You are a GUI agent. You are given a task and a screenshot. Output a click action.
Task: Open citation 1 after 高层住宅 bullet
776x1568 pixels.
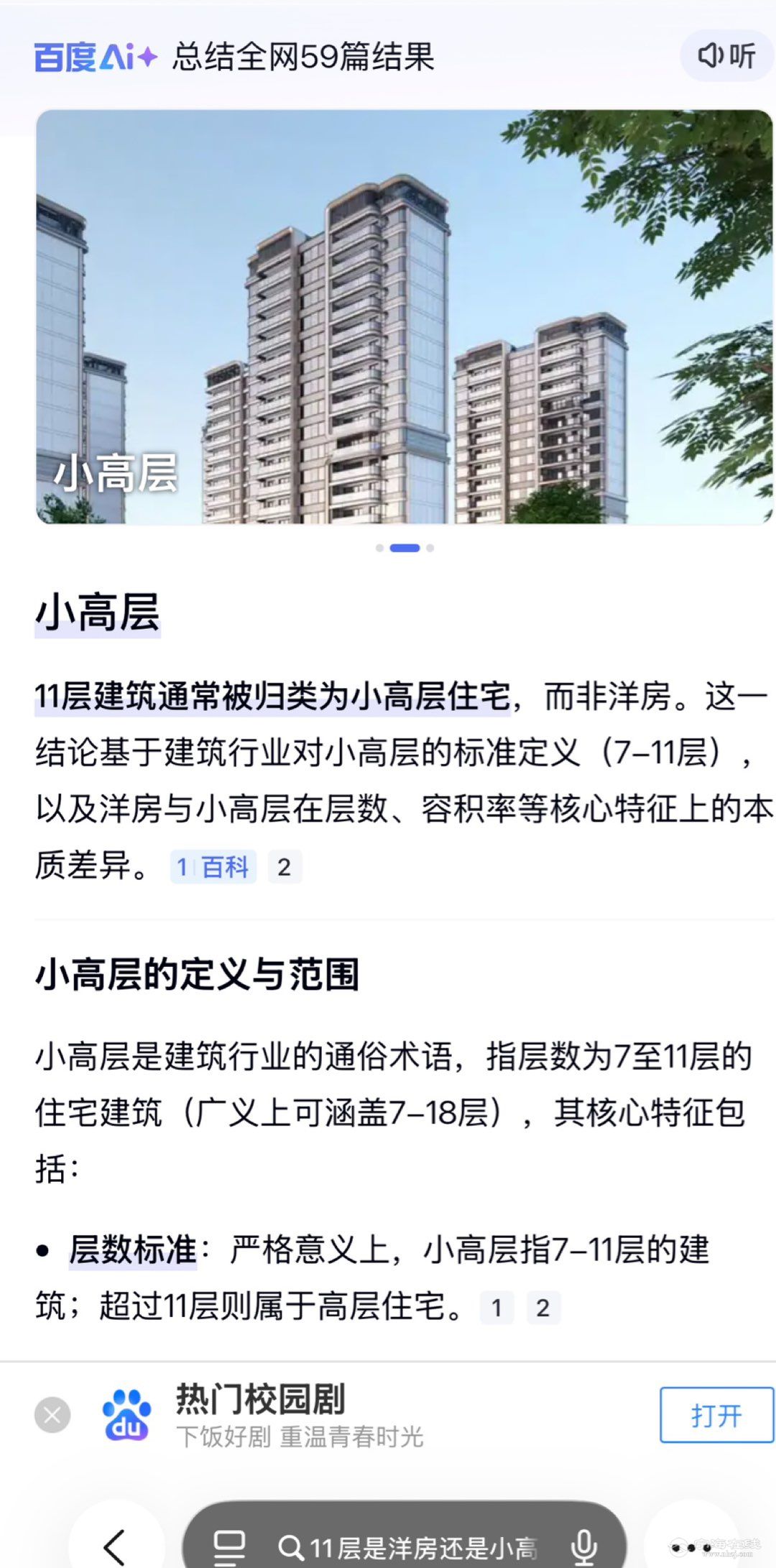[x=496, y=1308]
